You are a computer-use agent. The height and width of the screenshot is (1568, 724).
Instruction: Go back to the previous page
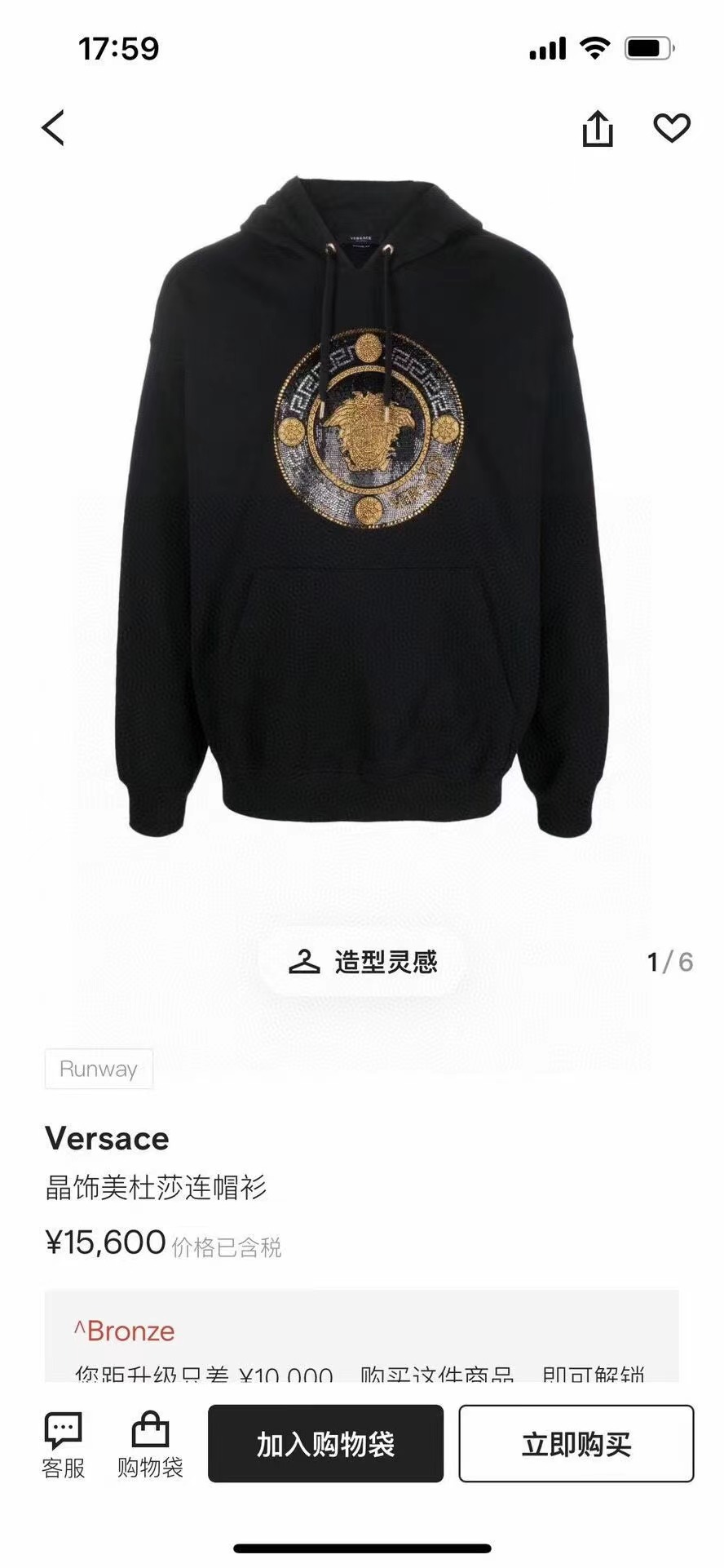53,129
